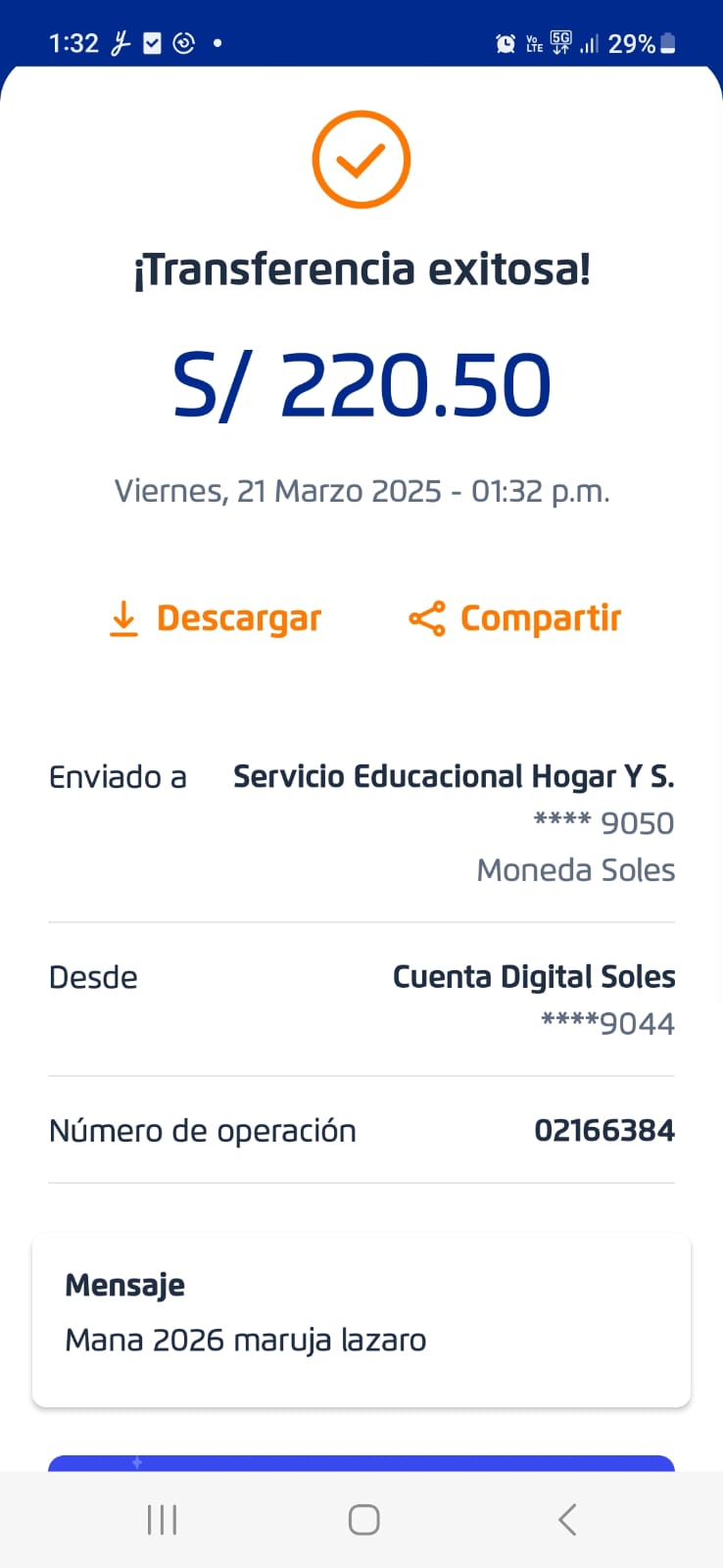The height and width of the screenshot is (1568, 723).
Task: Download the transfer receipt with Descargar
Action: pyautogui.click(x=216, y=618)
